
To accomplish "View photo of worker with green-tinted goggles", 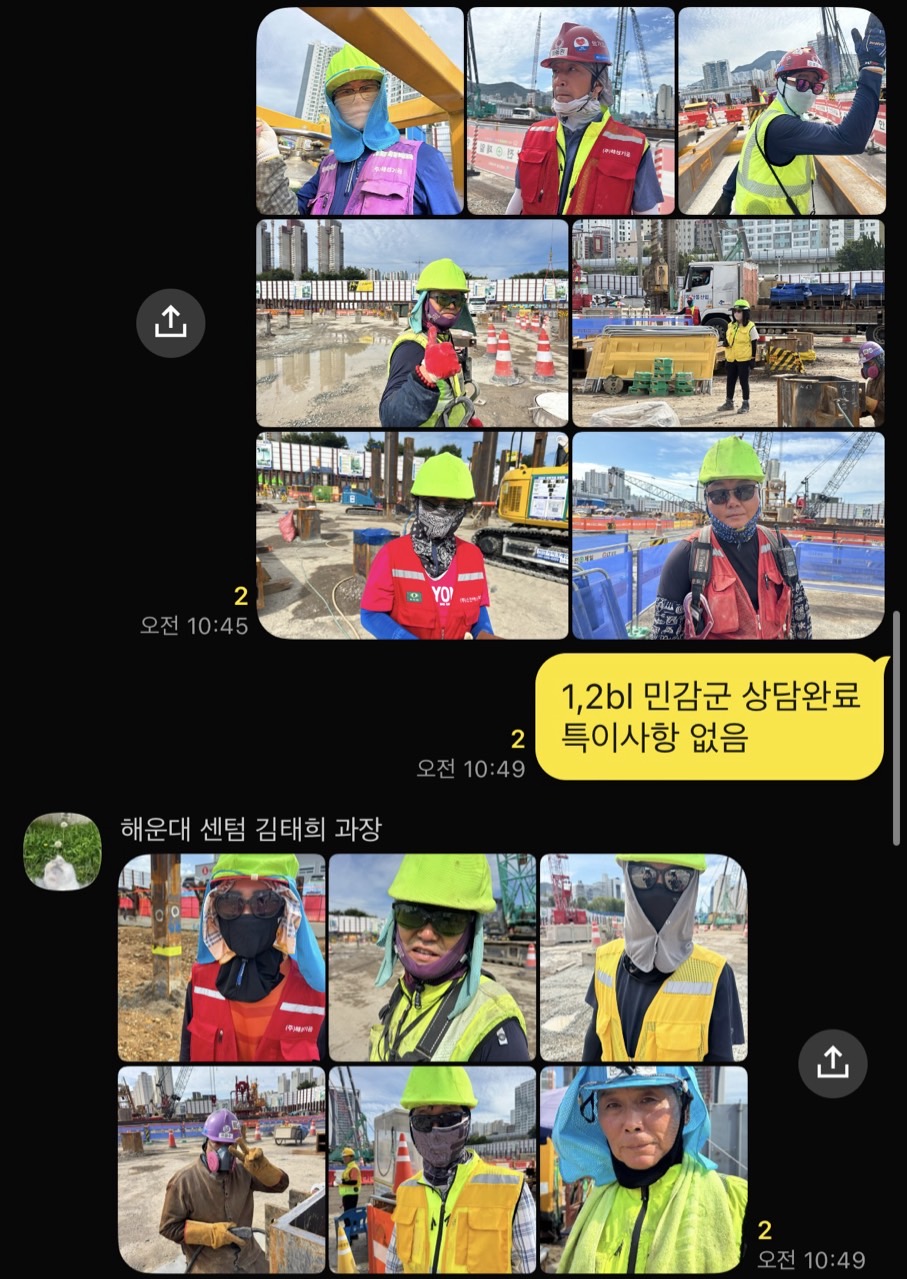I will (432, 957).
